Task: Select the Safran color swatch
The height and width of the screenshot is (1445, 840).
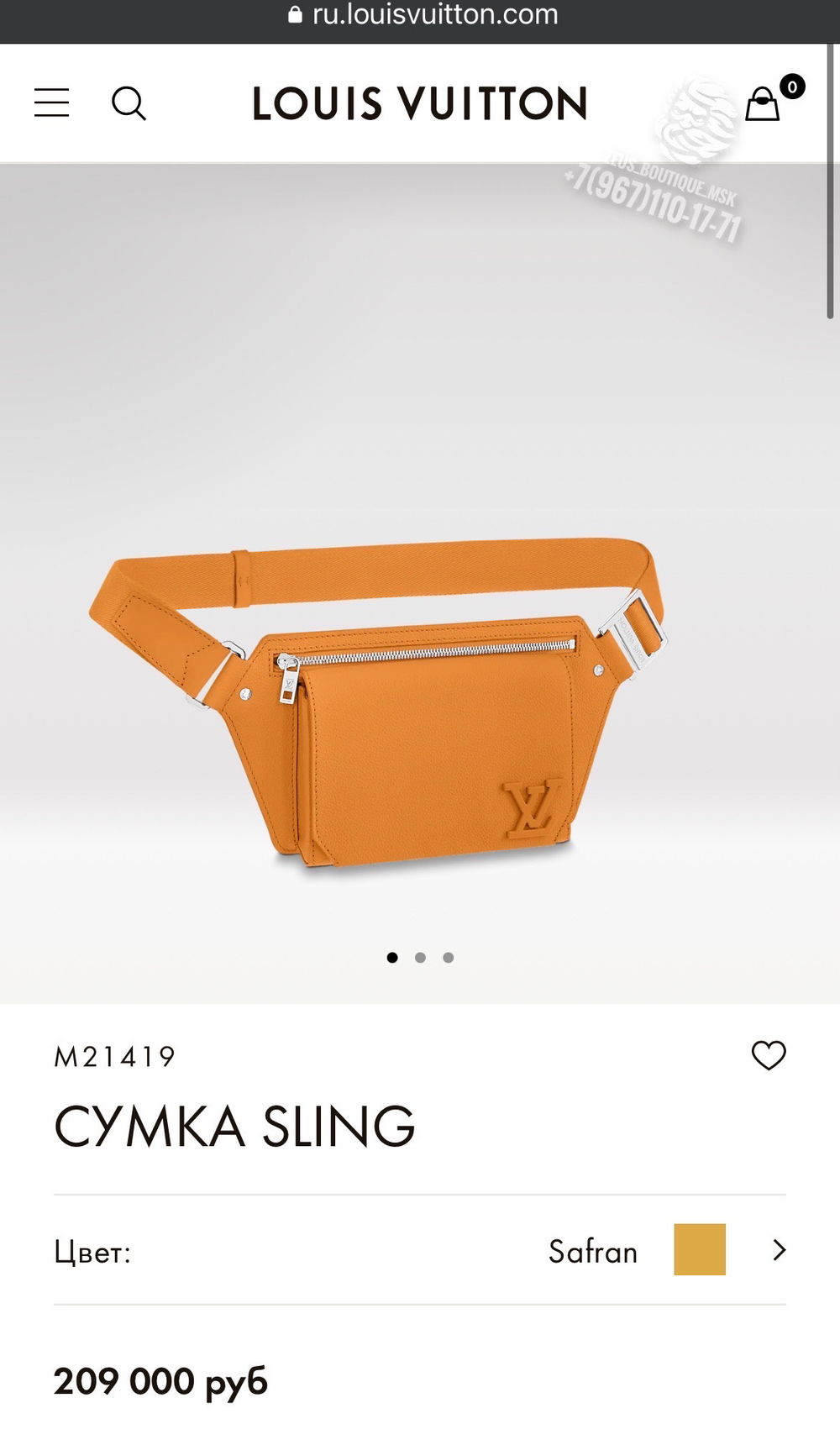Action: tap(700, 1250)
